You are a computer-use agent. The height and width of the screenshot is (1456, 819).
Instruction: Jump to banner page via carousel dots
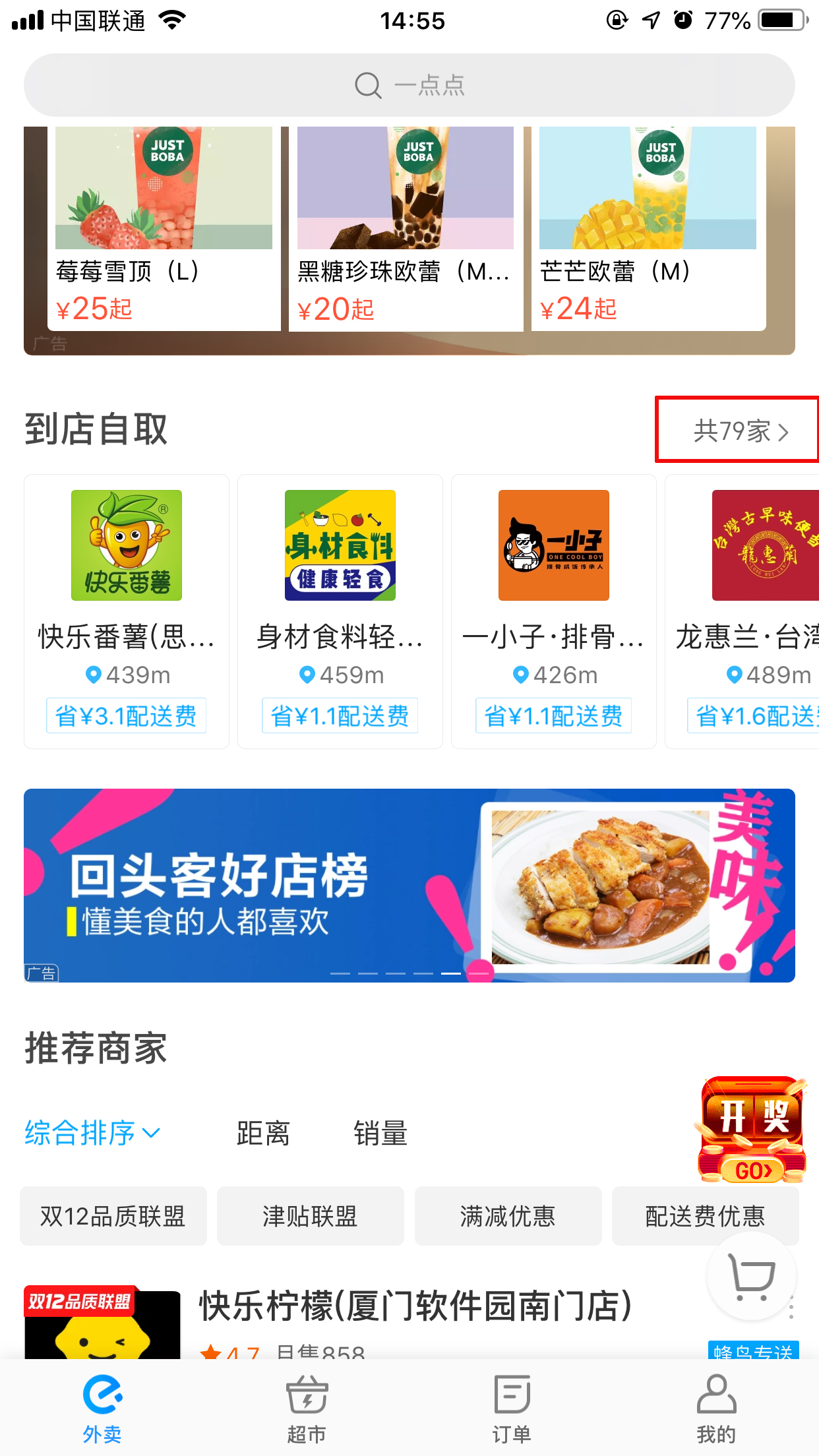point(409,972)
